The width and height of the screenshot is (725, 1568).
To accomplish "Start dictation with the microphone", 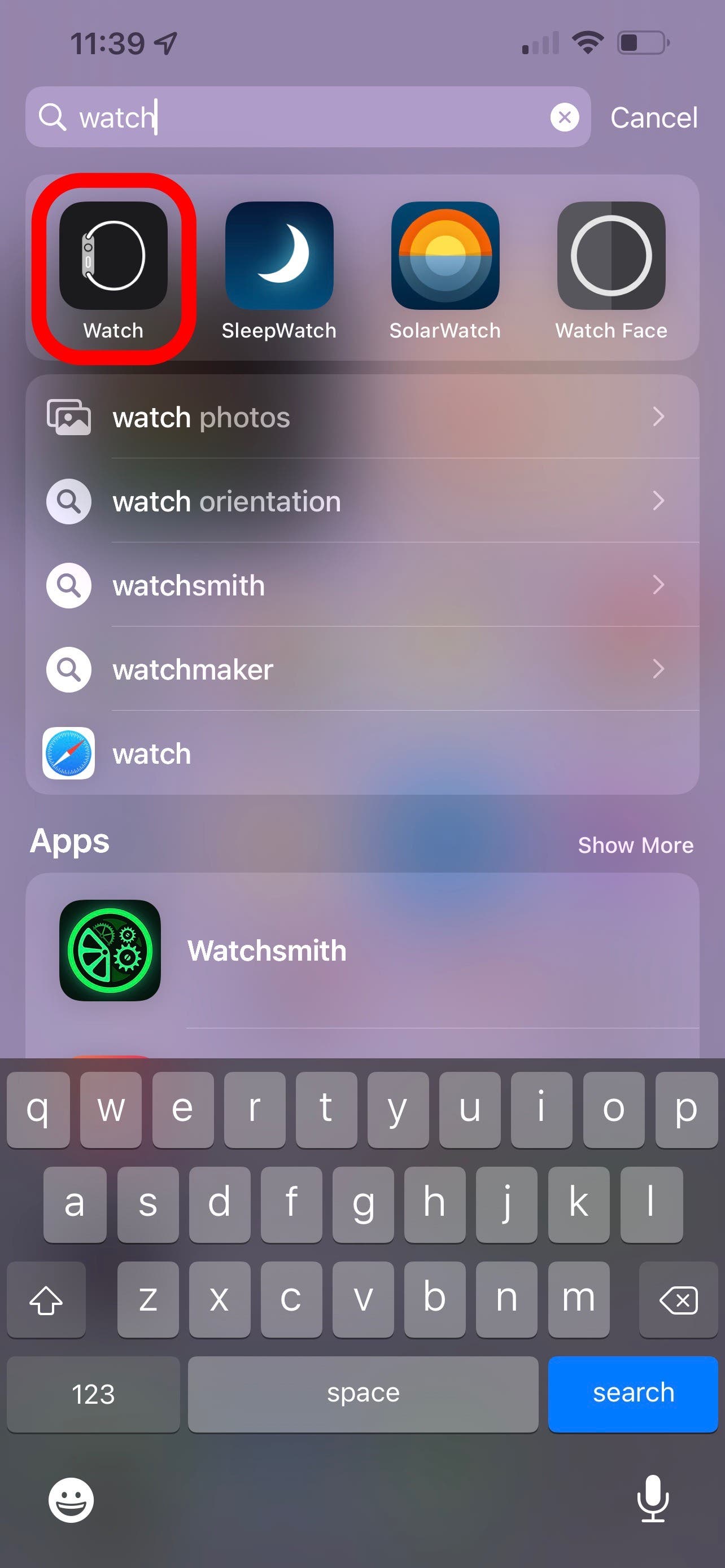I will tap(653, 1498).
